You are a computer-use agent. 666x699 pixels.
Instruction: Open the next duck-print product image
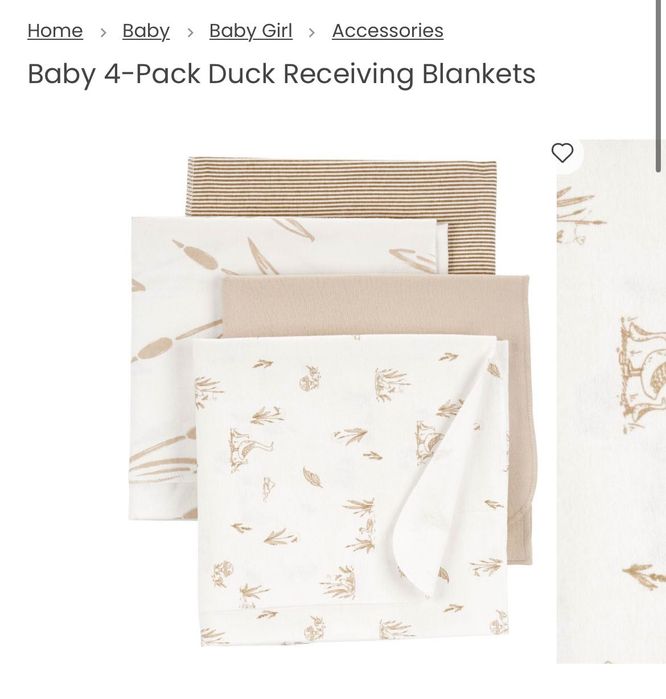612,400
